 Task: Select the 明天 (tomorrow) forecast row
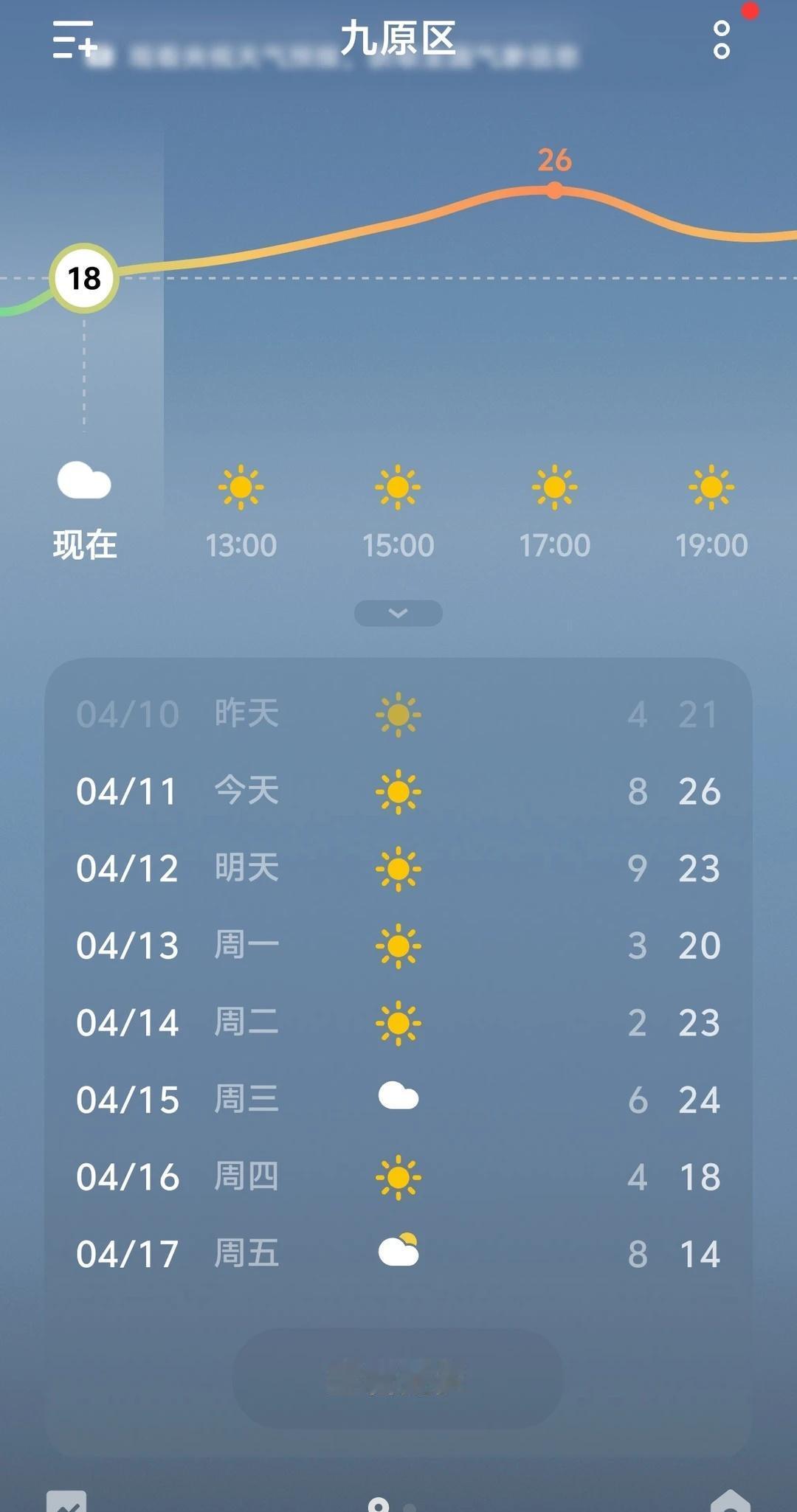(x=398, y=869)
